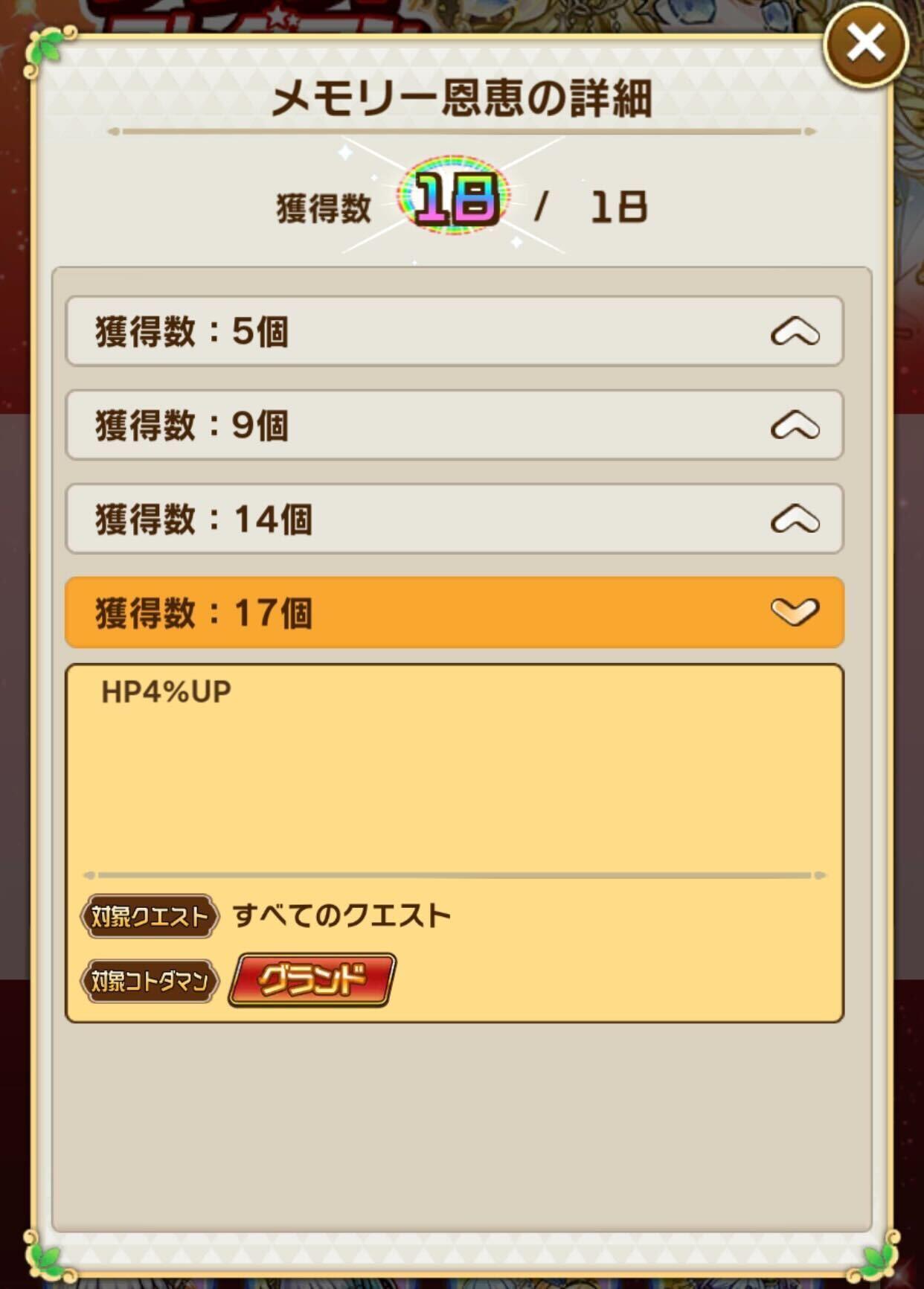Collapse the 獲得数：17個 section
Image resolution: width=924 pixels, height=1289 pixels.
pos(454,612)
